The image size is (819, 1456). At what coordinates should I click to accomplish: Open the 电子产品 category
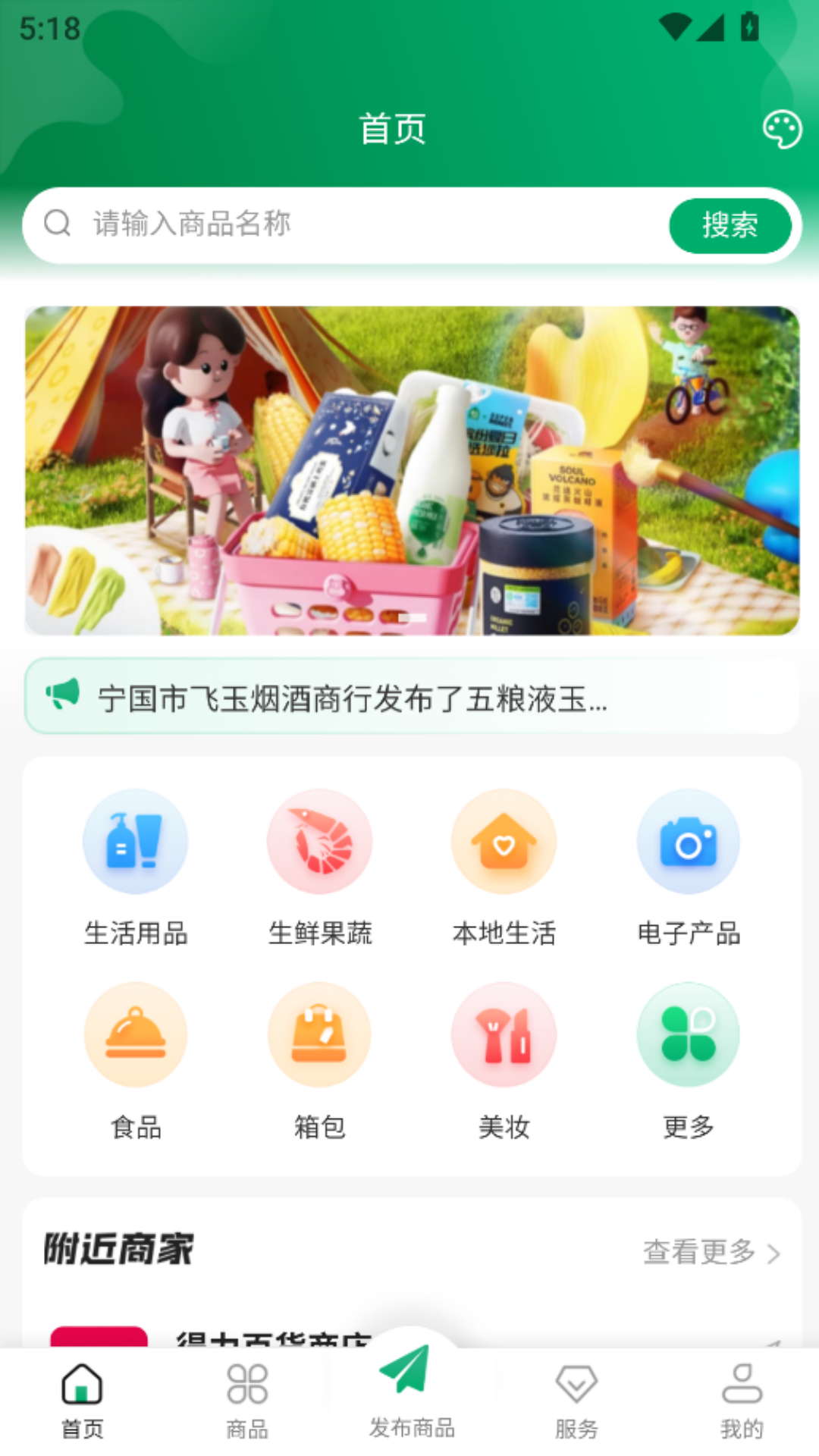(689, 866)
